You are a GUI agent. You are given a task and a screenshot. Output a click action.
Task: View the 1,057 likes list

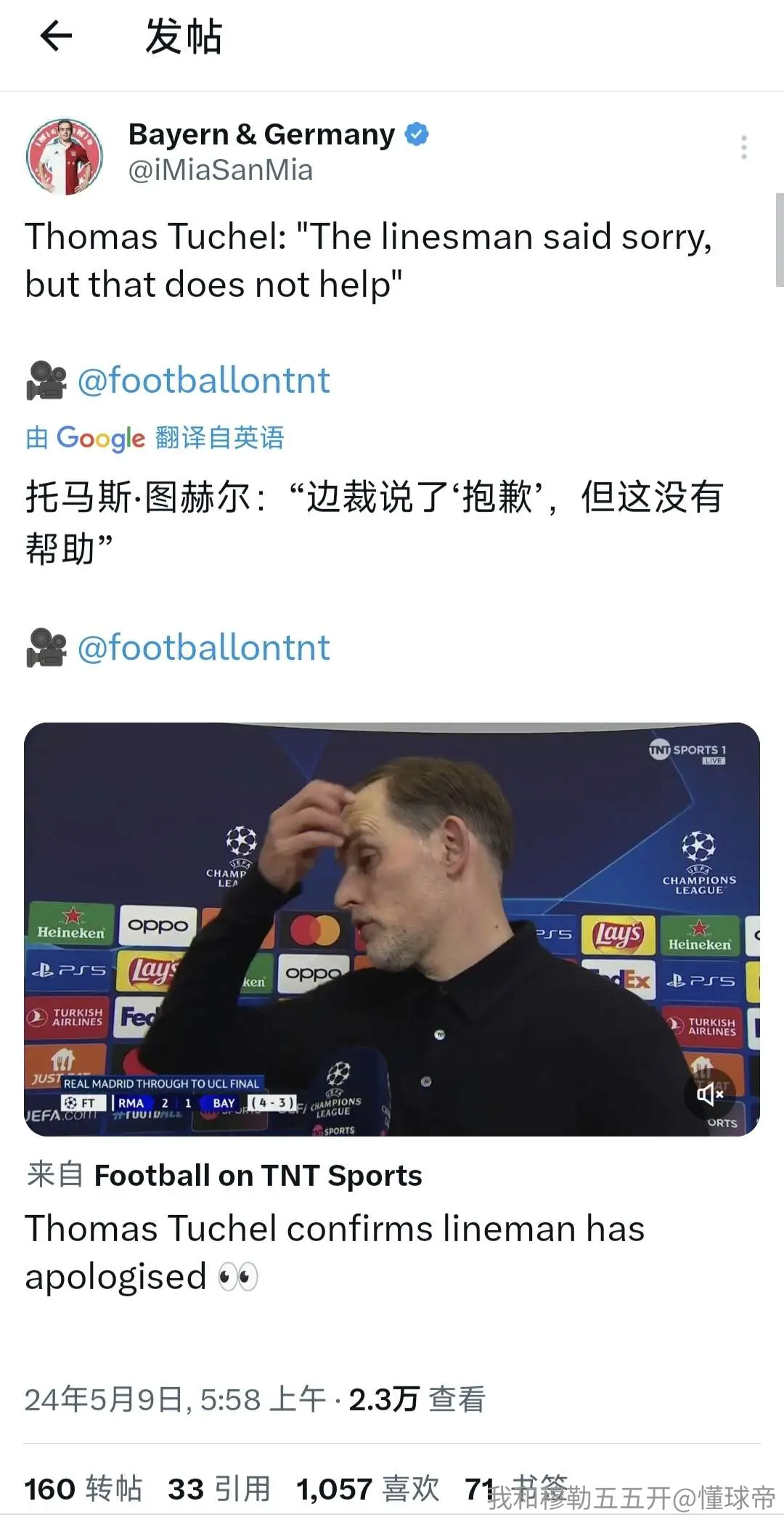click(x=368, y=1488)
